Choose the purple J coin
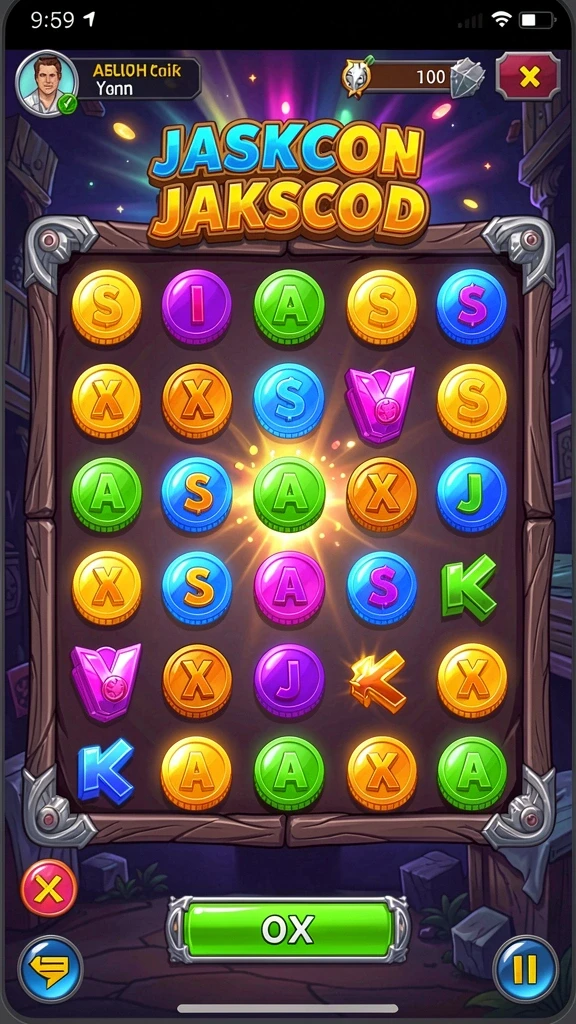 pos(289,680)
